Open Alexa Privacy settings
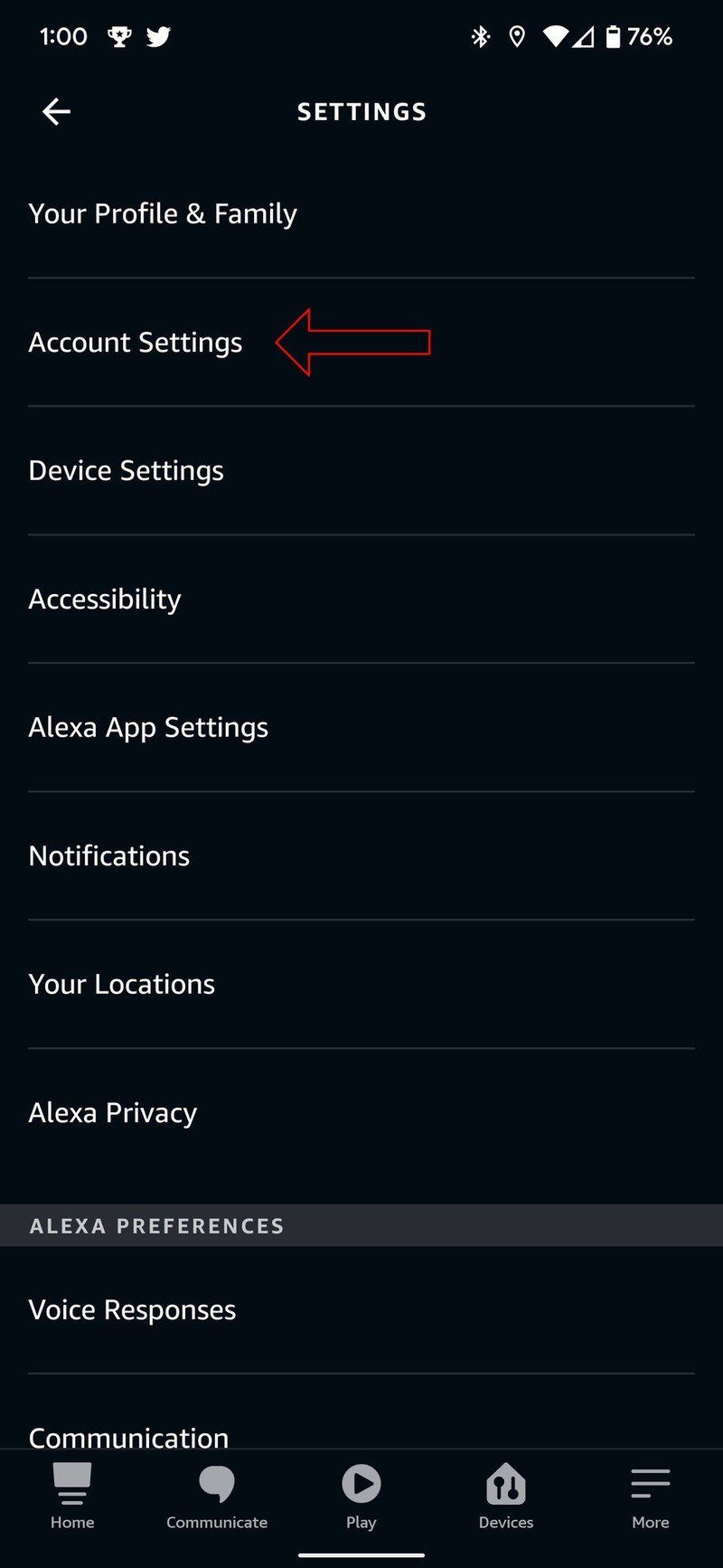 coord(112,1111)
